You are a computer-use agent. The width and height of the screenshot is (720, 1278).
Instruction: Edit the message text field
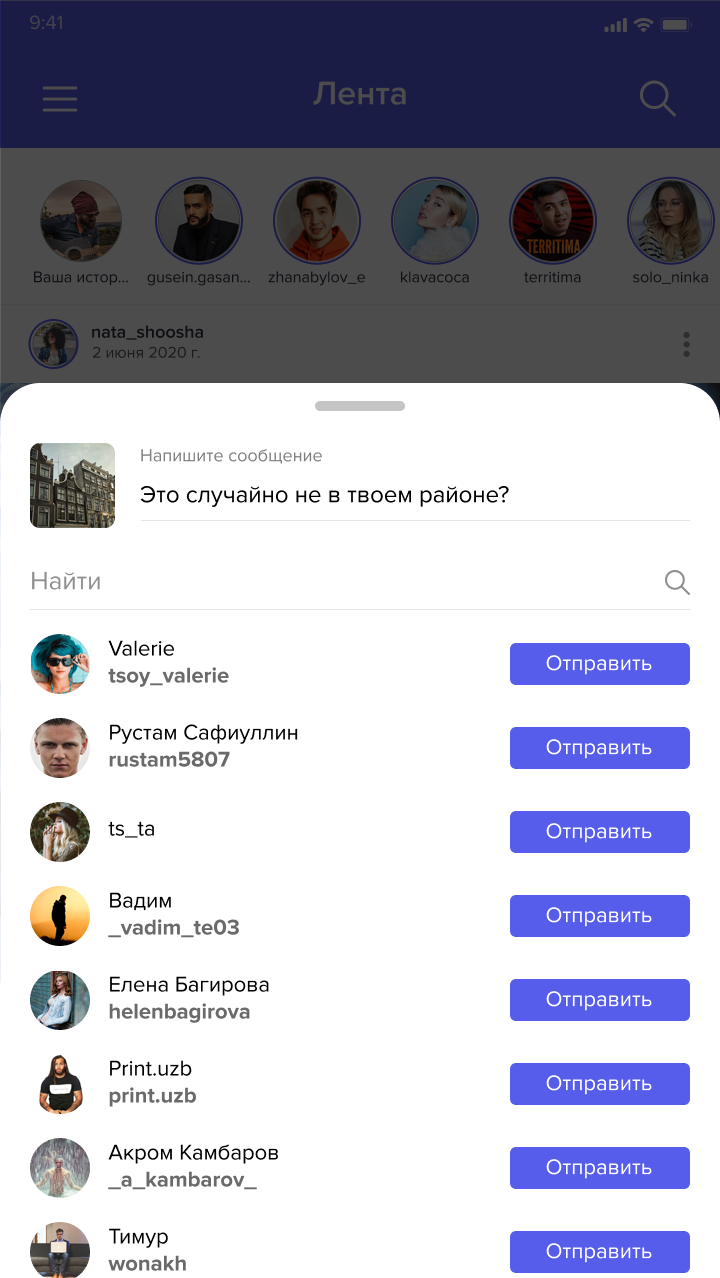[414, 495]
